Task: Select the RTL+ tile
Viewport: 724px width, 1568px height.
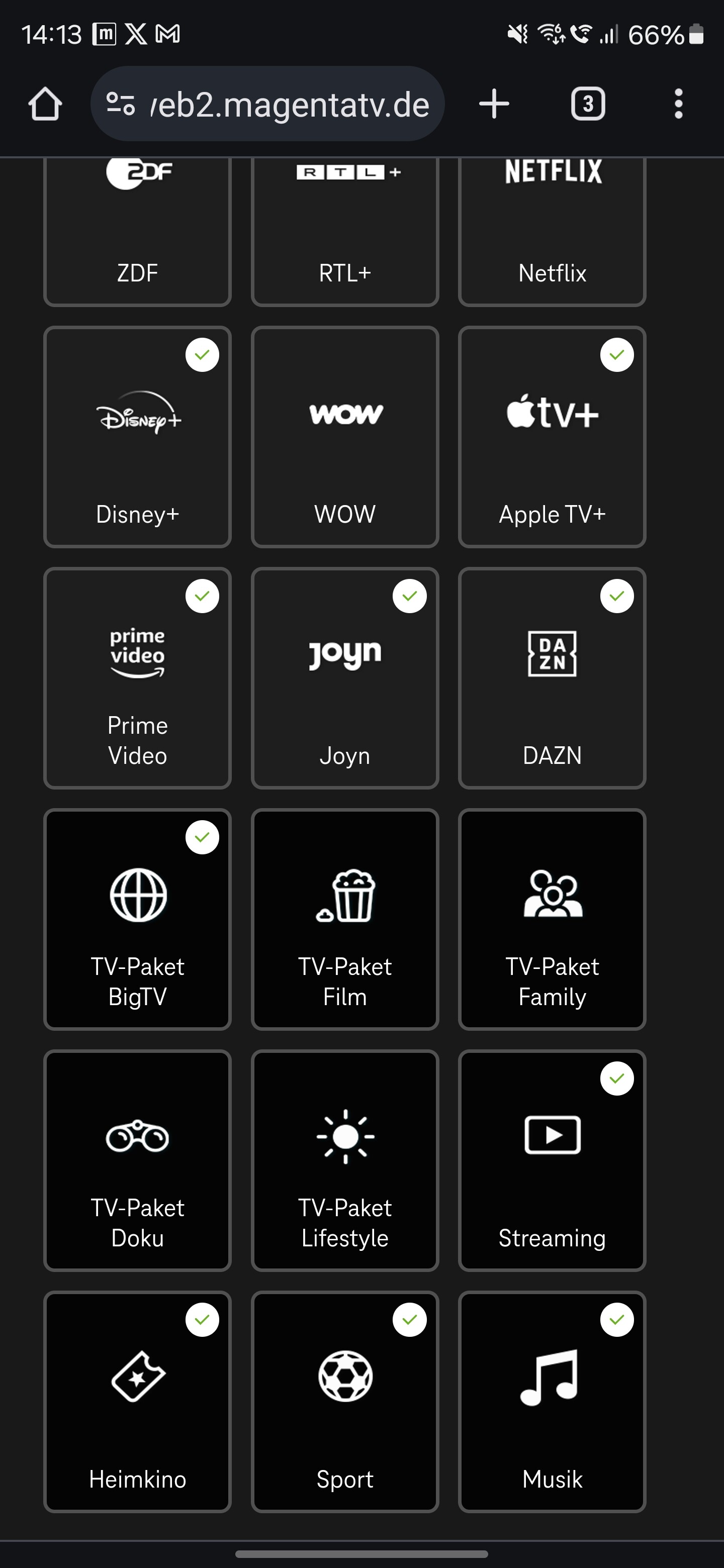Action: [344, 231]
